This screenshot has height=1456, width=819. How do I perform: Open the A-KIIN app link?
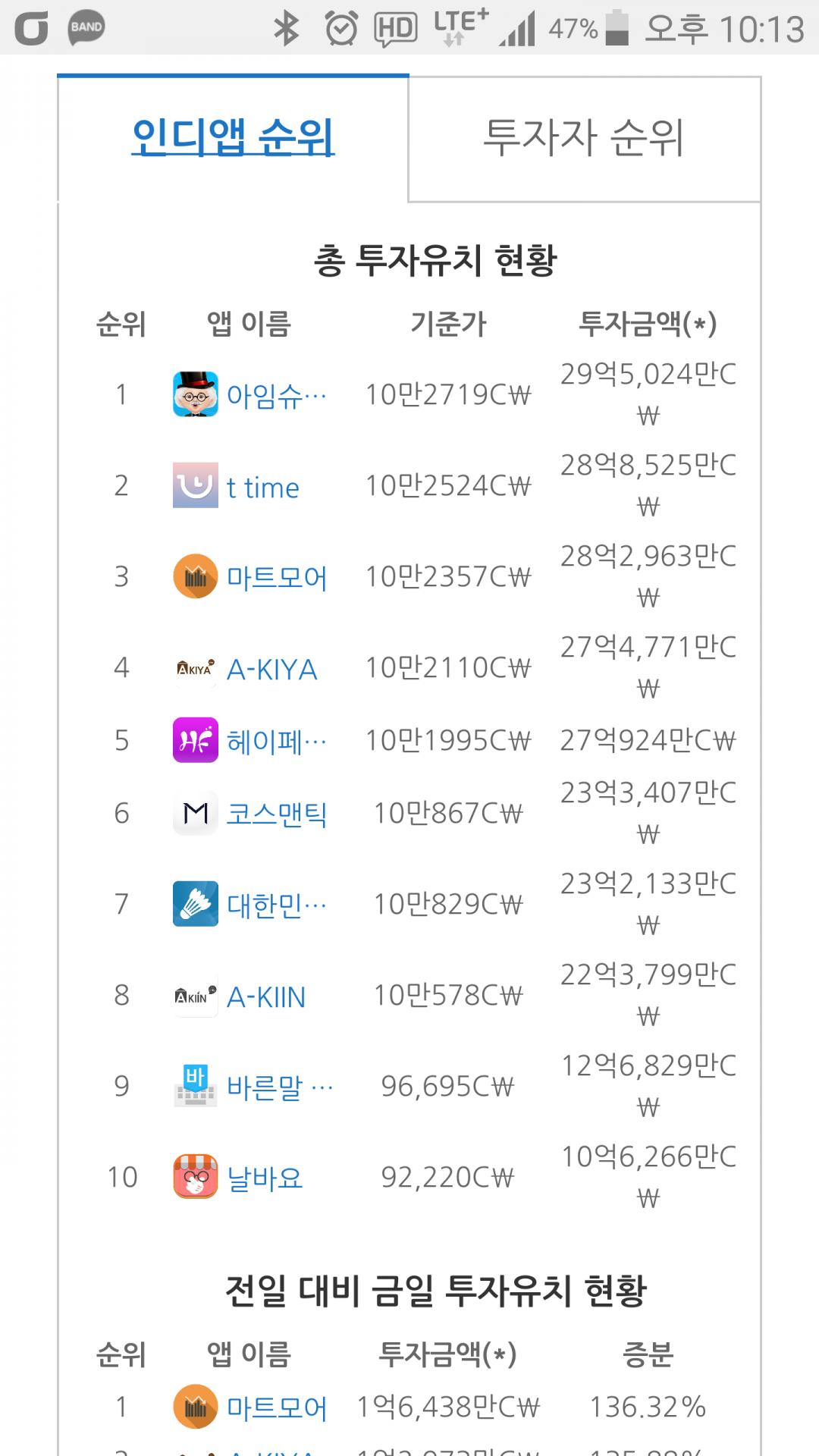click(266, 996)
